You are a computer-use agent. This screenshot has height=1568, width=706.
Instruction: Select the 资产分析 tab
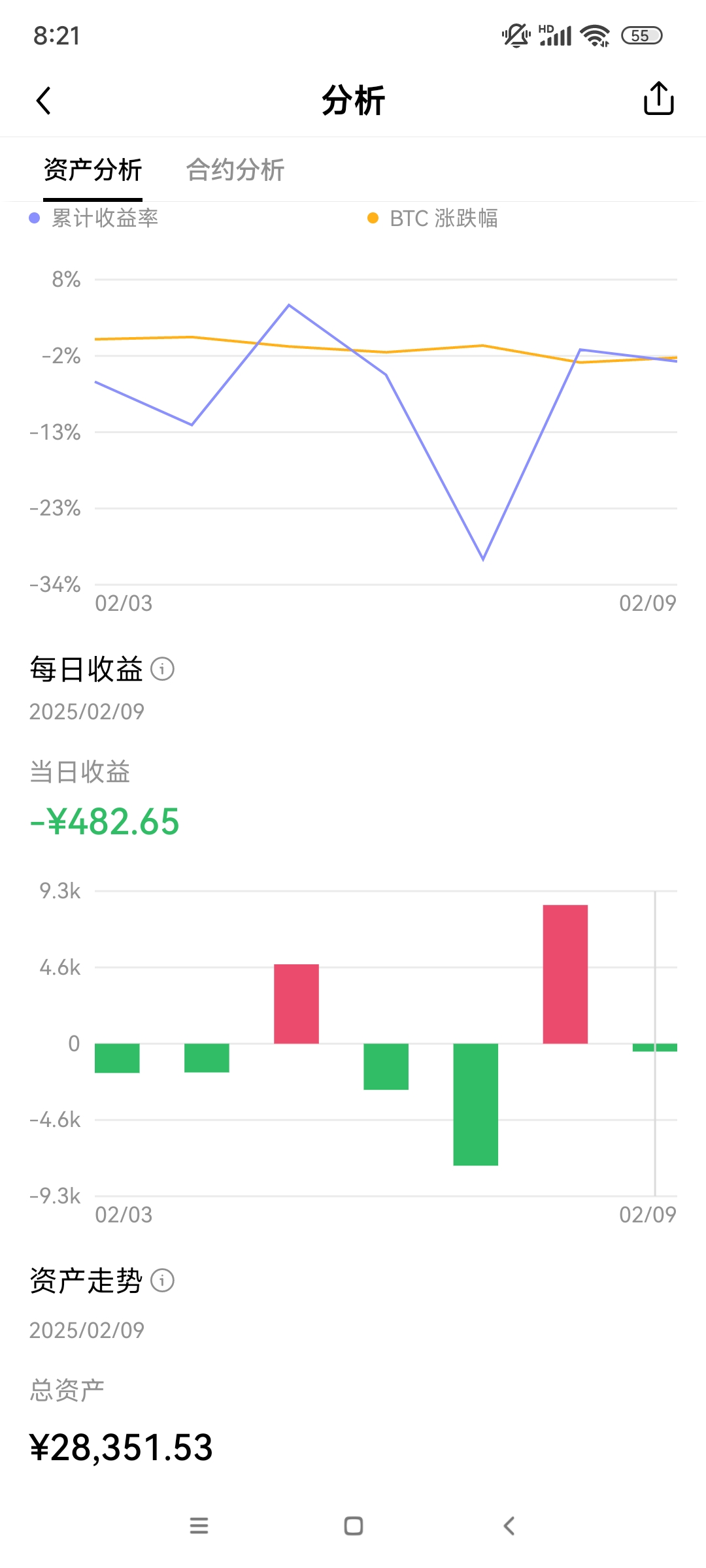pyautogui.click(x=92, y=170)
